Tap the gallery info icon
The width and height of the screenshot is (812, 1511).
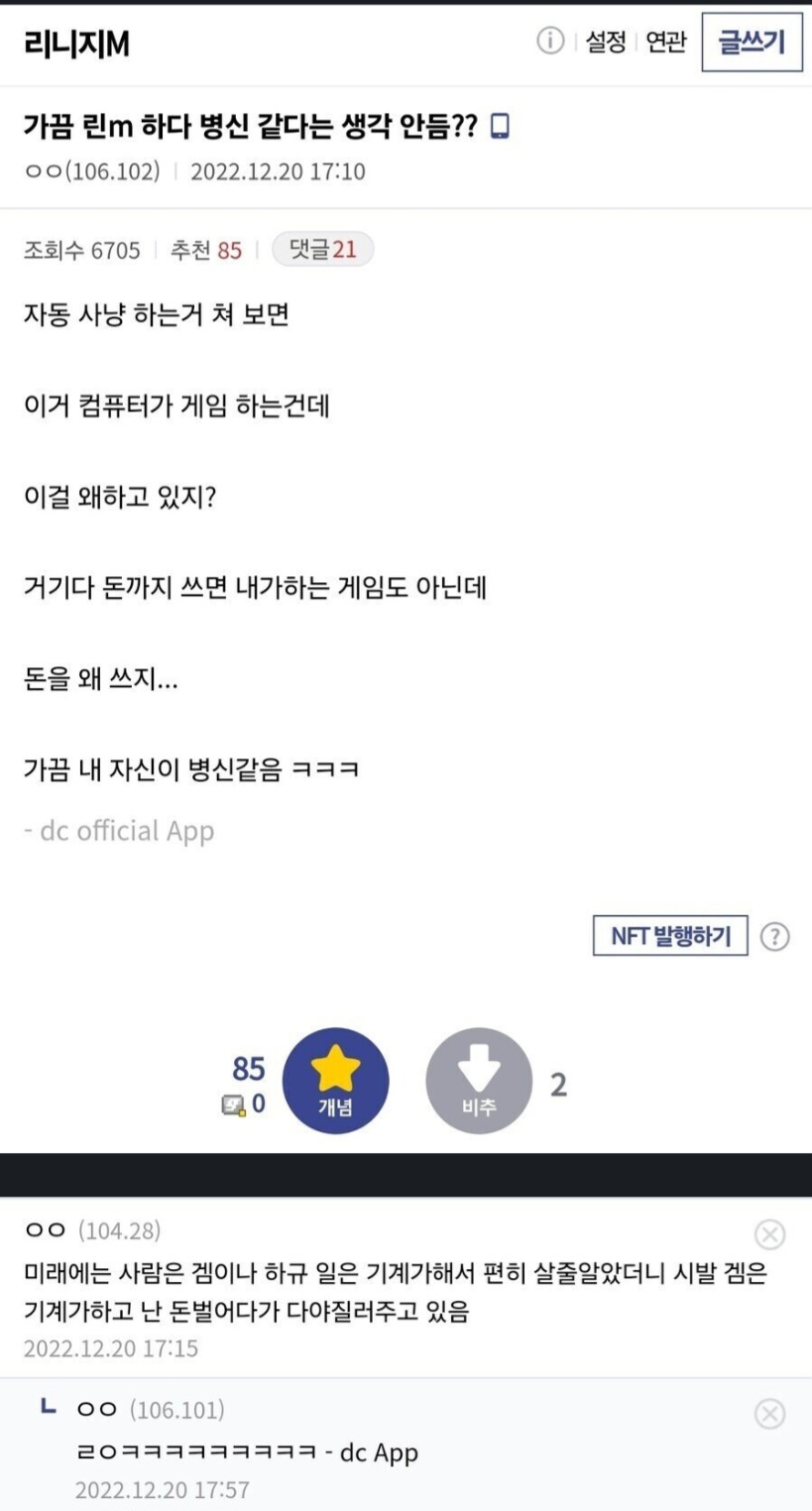coord(550,41)
